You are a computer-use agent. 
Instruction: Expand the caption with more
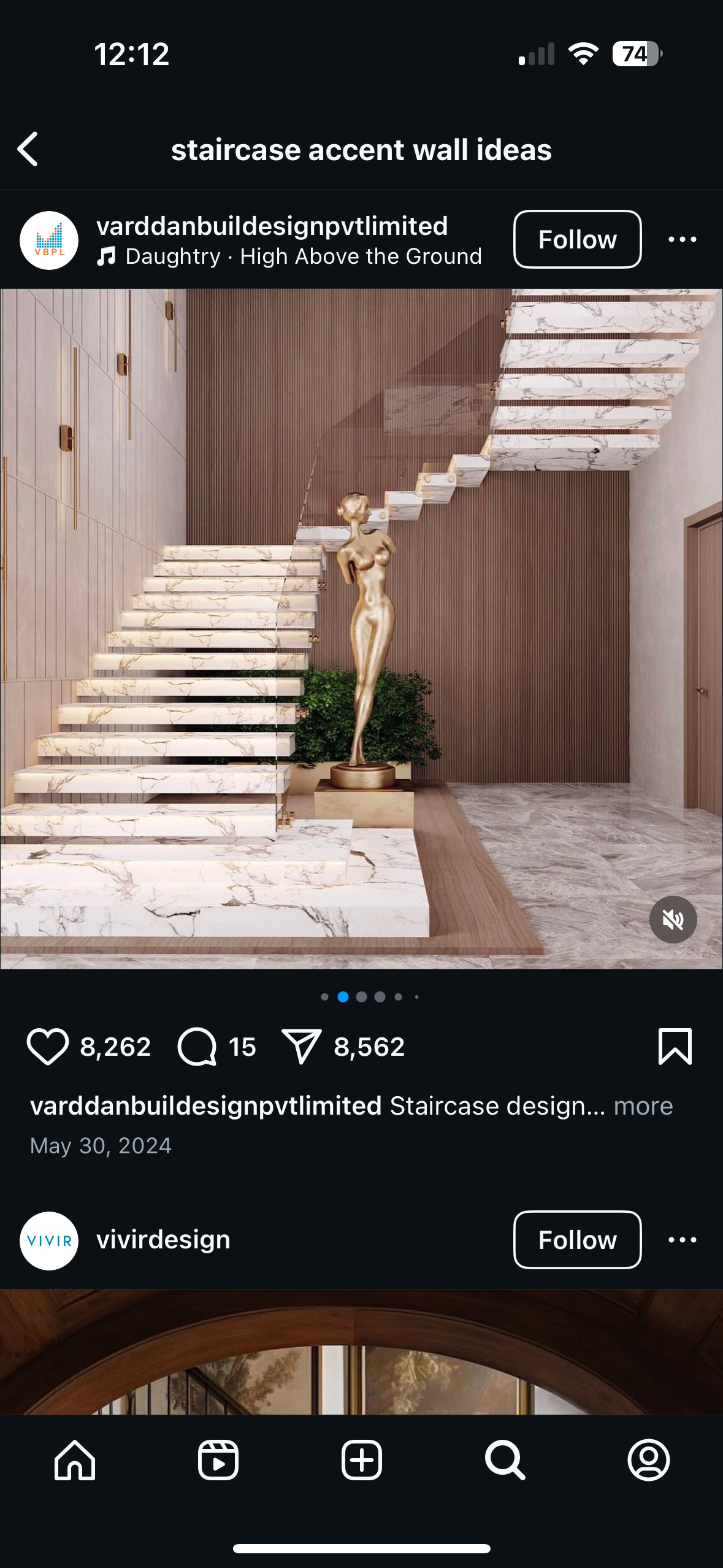(643, 1106)
